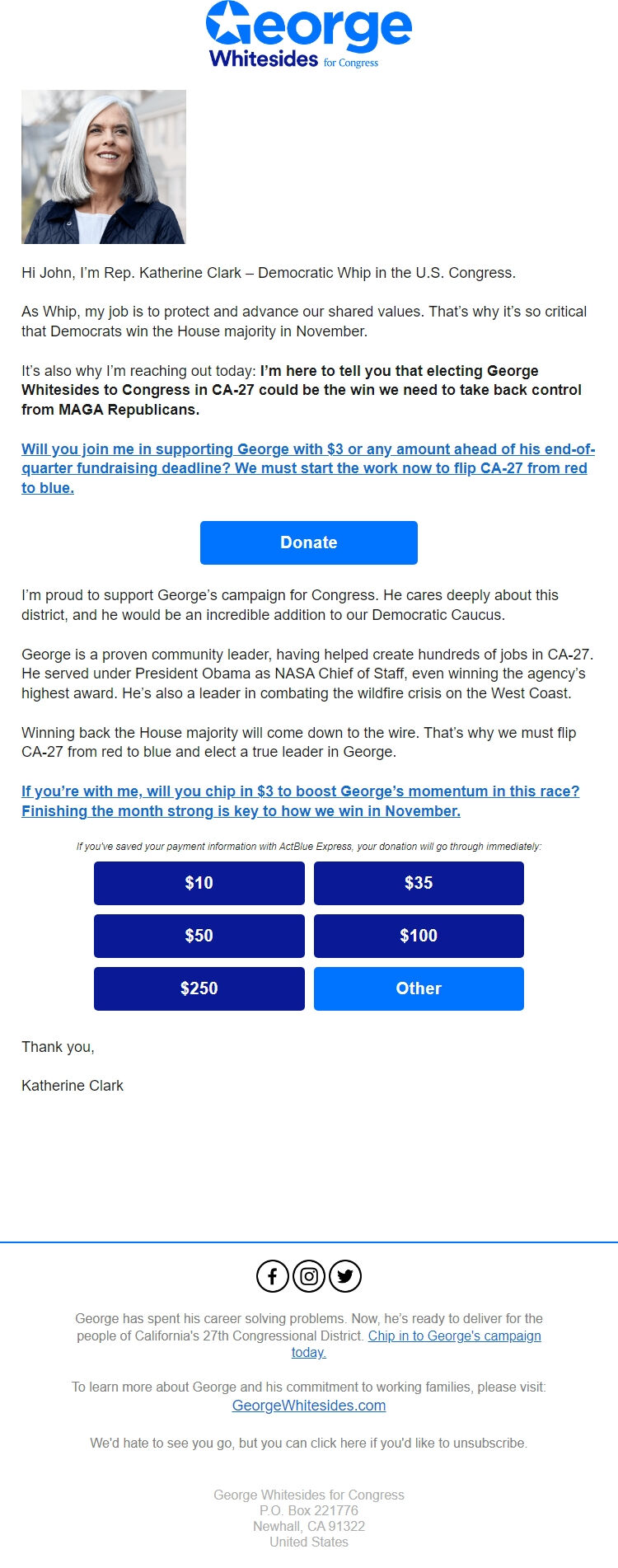Open the Facebook social media icon

pos(272,1275)
